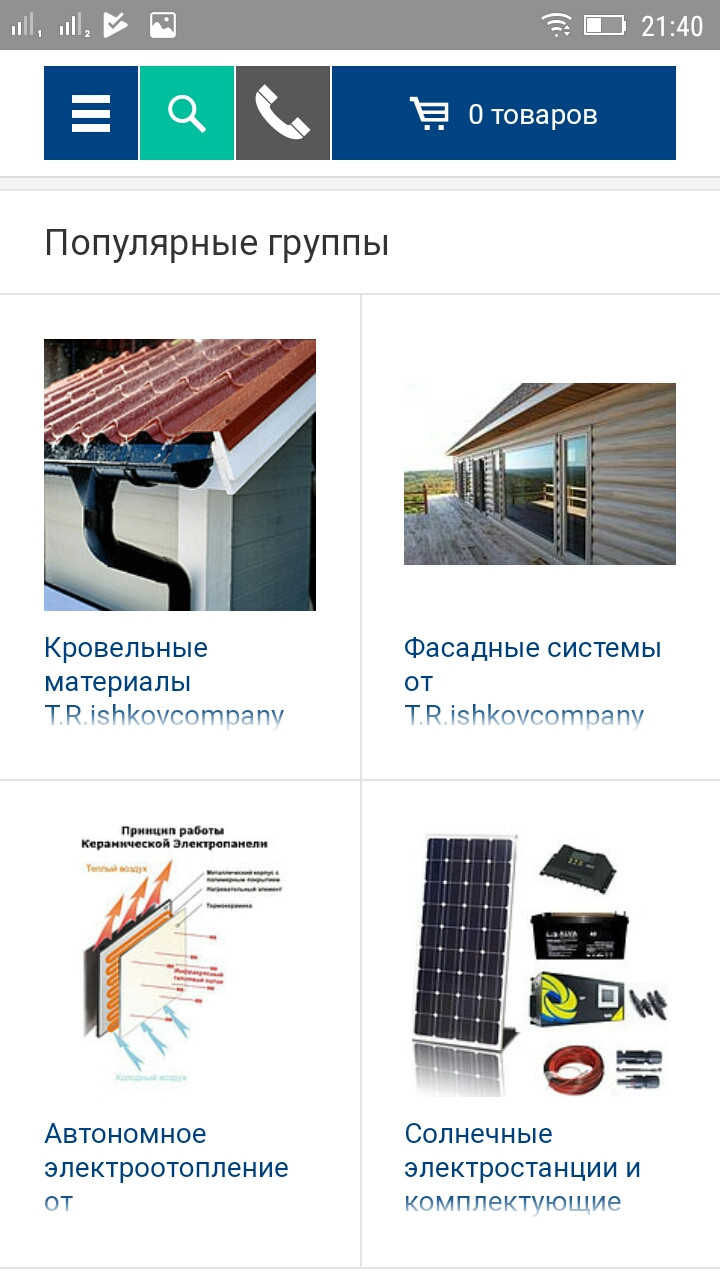Image resolution: width=720 pixels, height=1280 pixels.
Task: Open the site search
Action: pyautogui.click(x=187, y=113)
